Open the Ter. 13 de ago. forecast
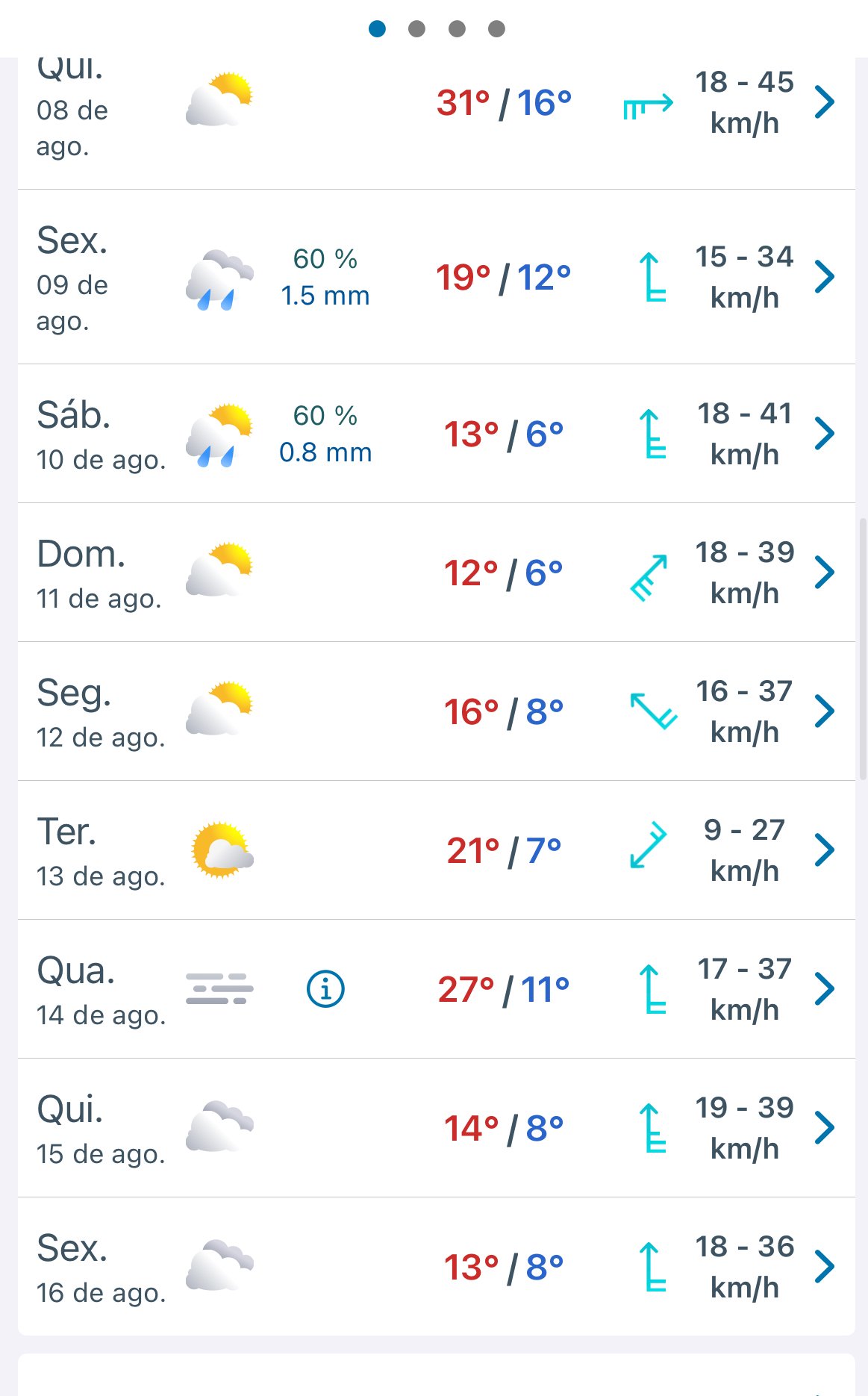Viewport: 868px width, 1396px height. click(437, 850)
